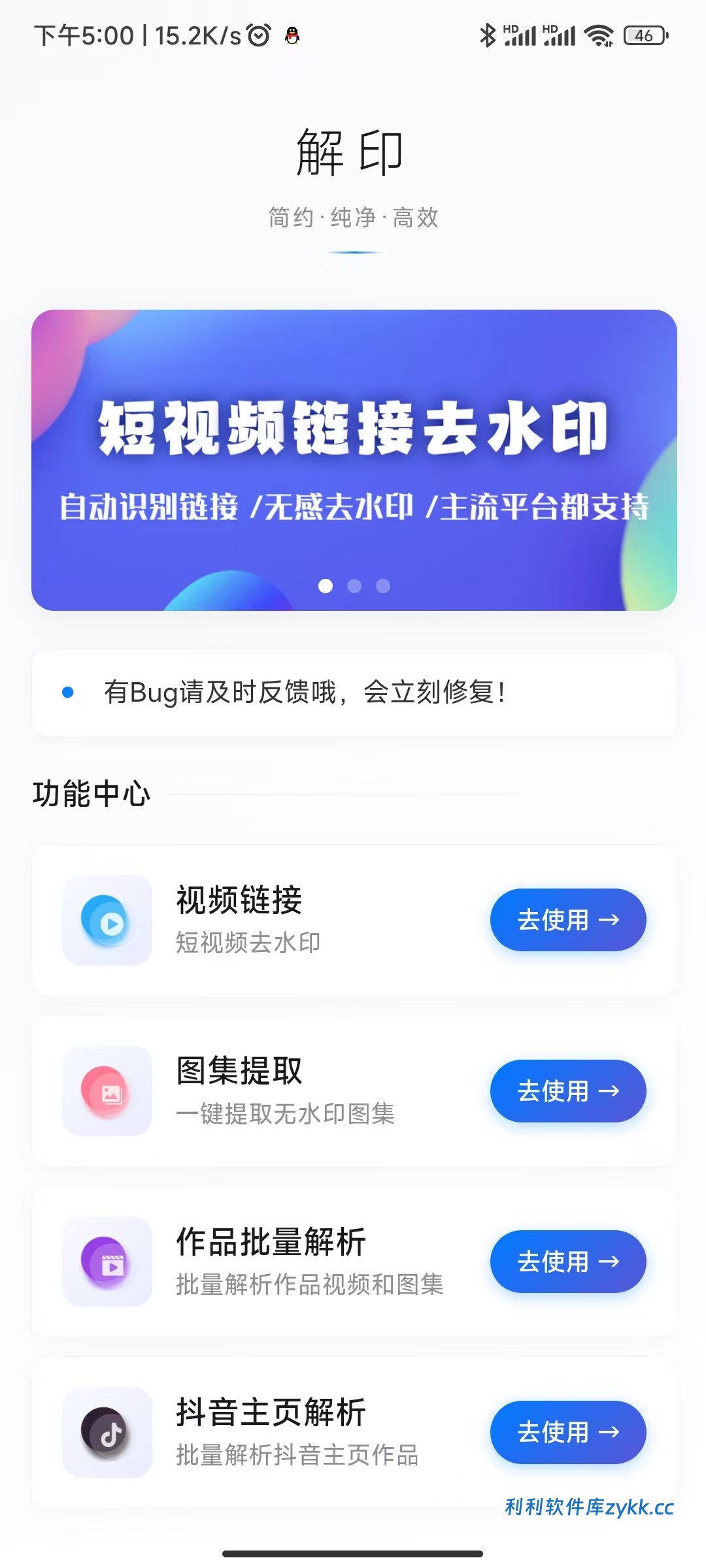Tap 去使用 for 视频链接
706x1568 pixels.
coord(567,919)
